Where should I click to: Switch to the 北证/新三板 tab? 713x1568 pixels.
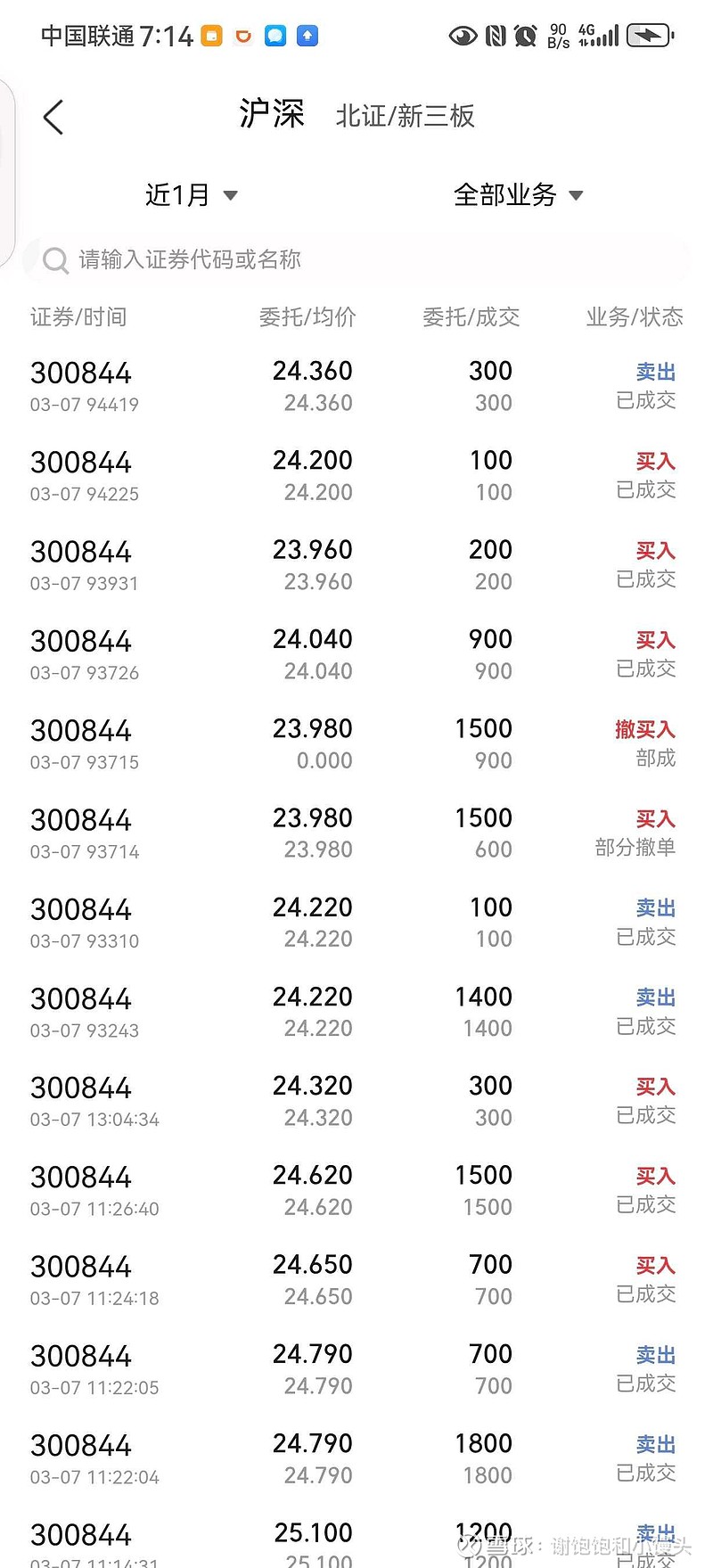point(405,116)
